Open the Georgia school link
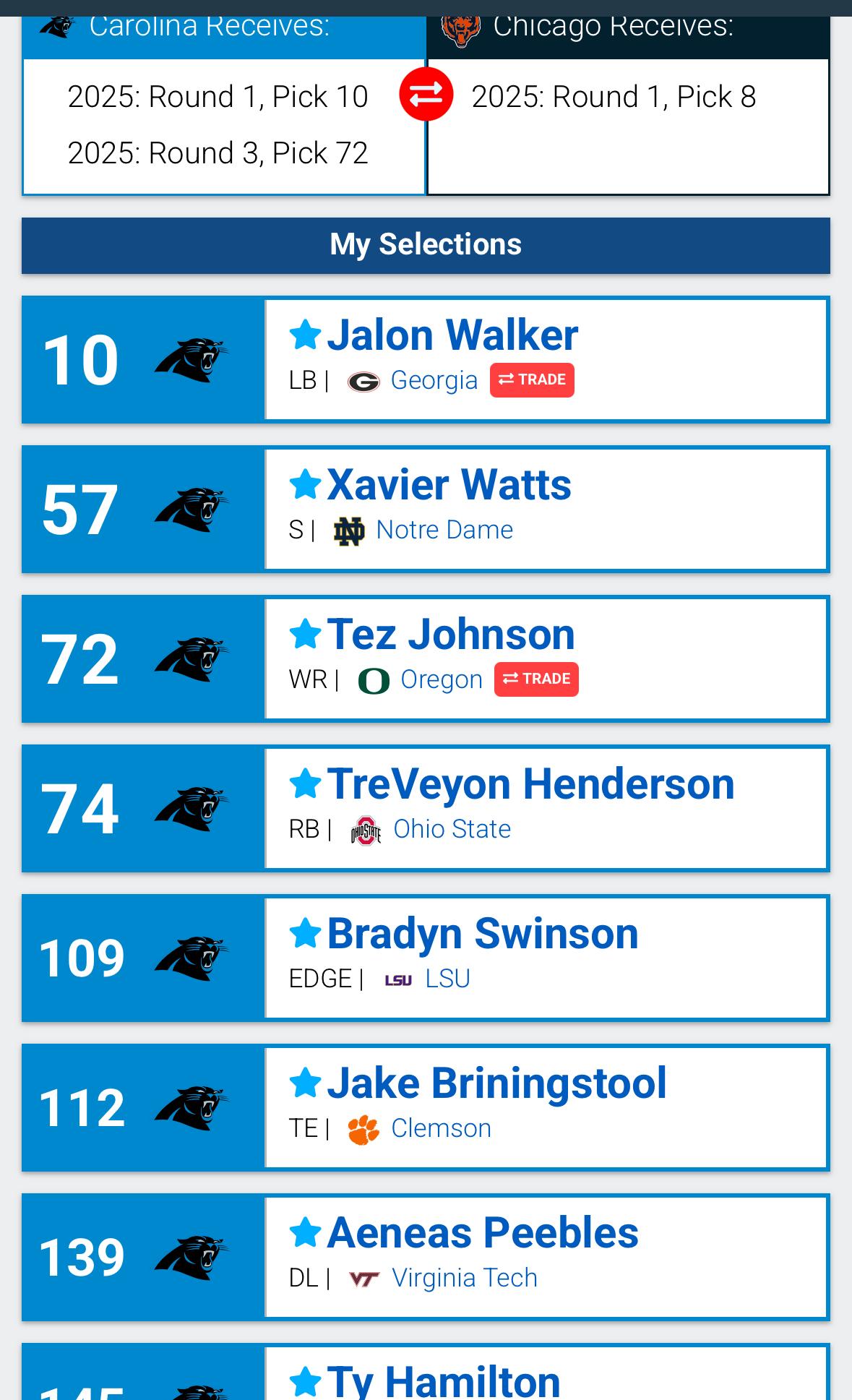852x1400 pixels. 434,380
